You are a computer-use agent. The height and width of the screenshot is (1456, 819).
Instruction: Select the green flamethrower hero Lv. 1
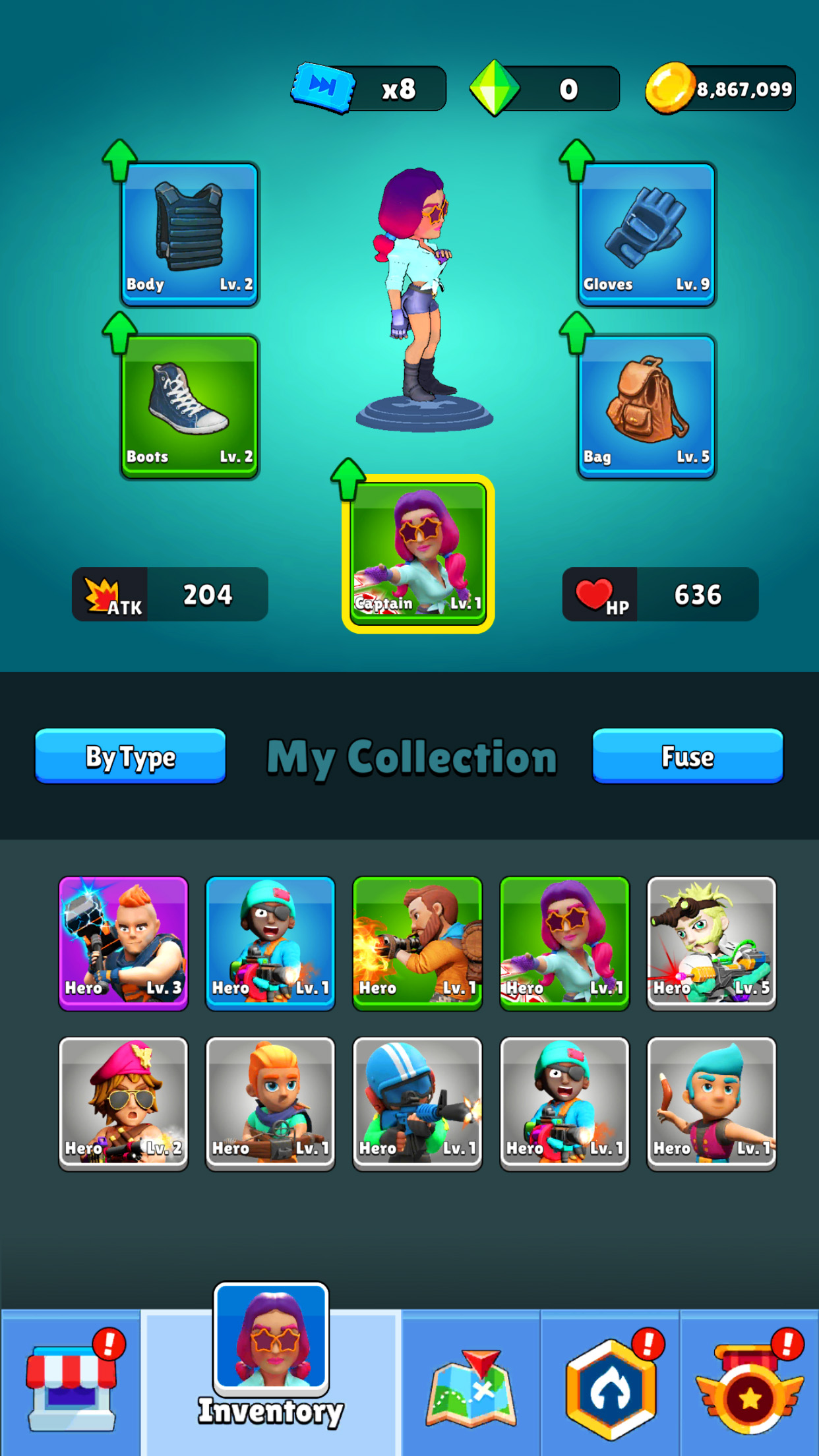[417, 943]
